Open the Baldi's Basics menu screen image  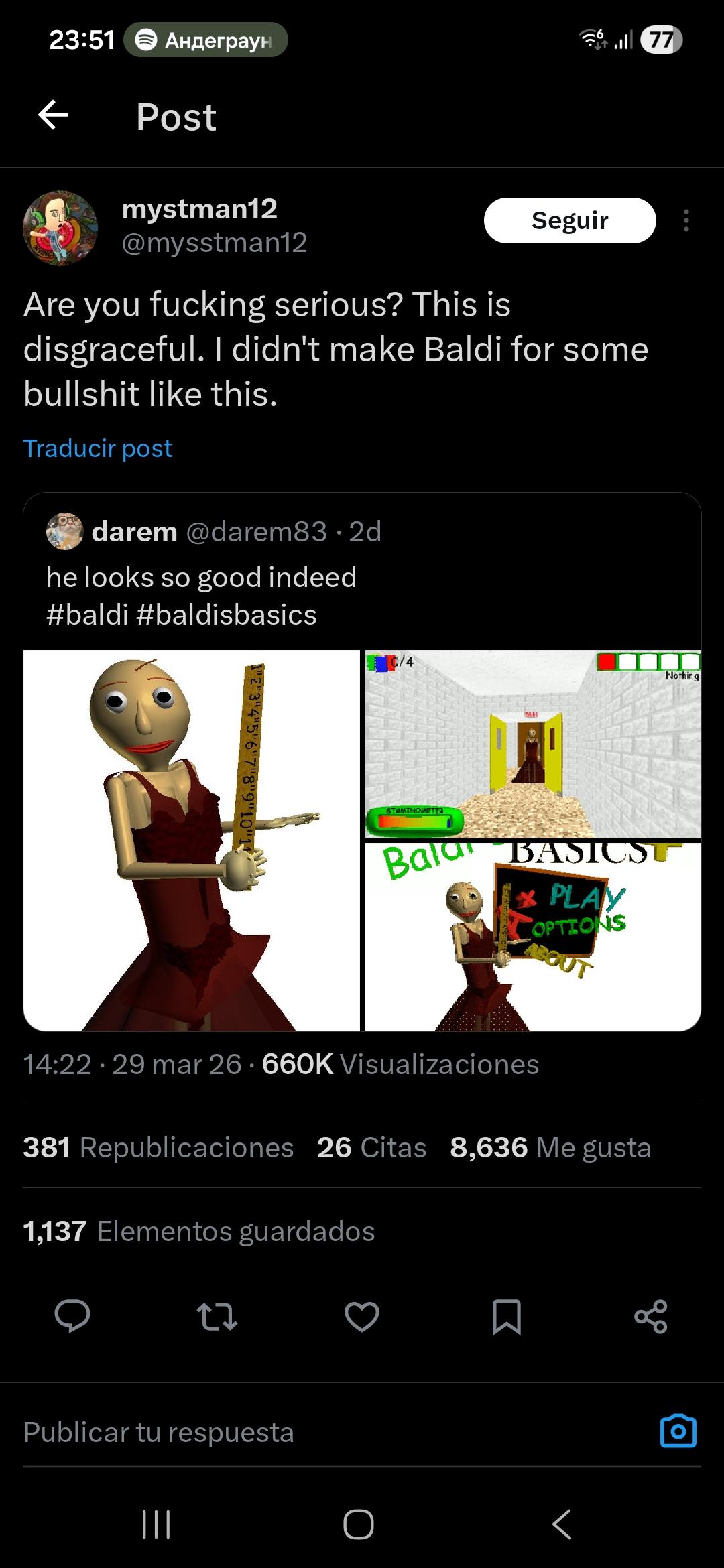point(532,936)
